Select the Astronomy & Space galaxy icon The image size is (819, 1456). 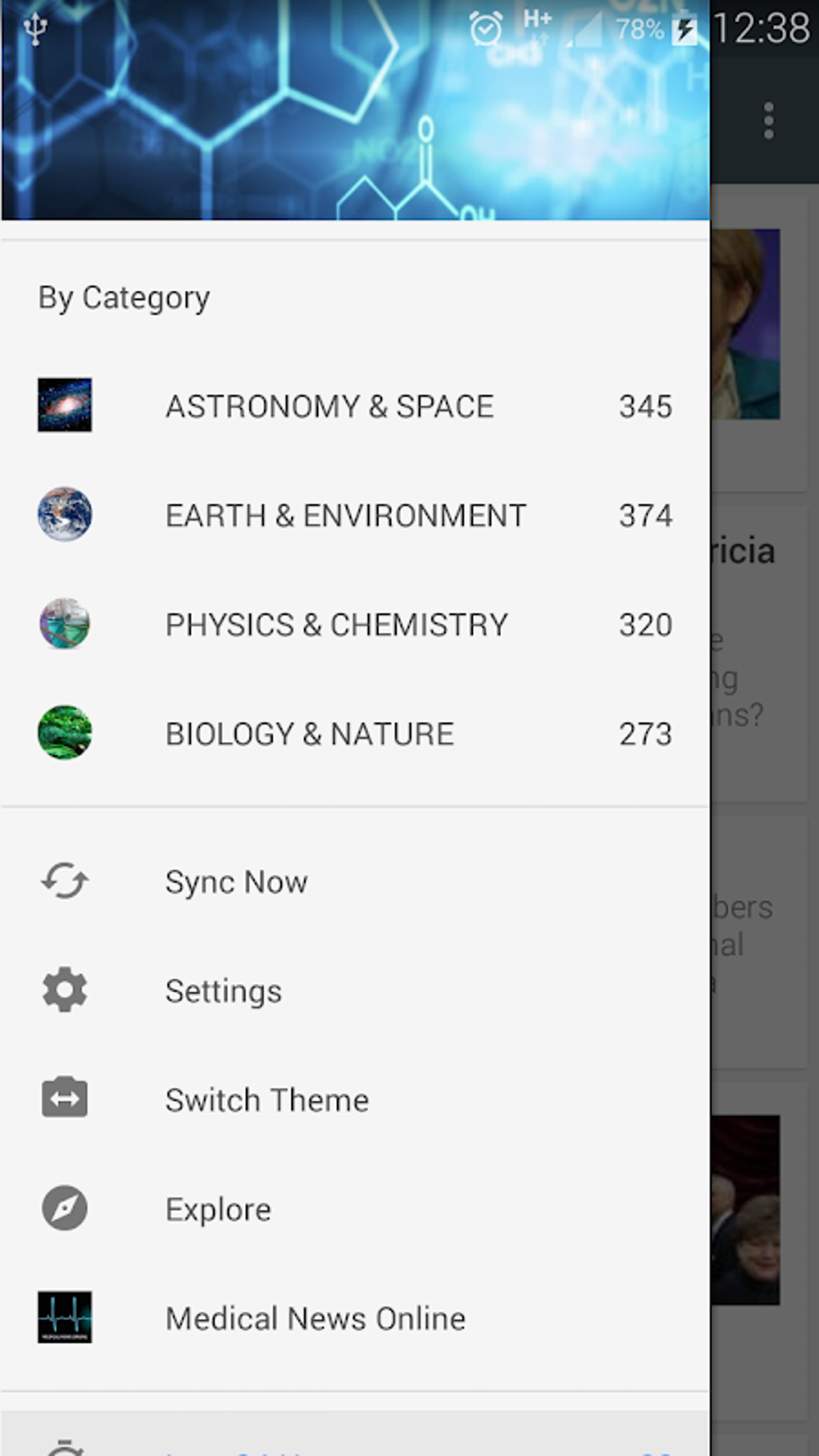point(64,406)
